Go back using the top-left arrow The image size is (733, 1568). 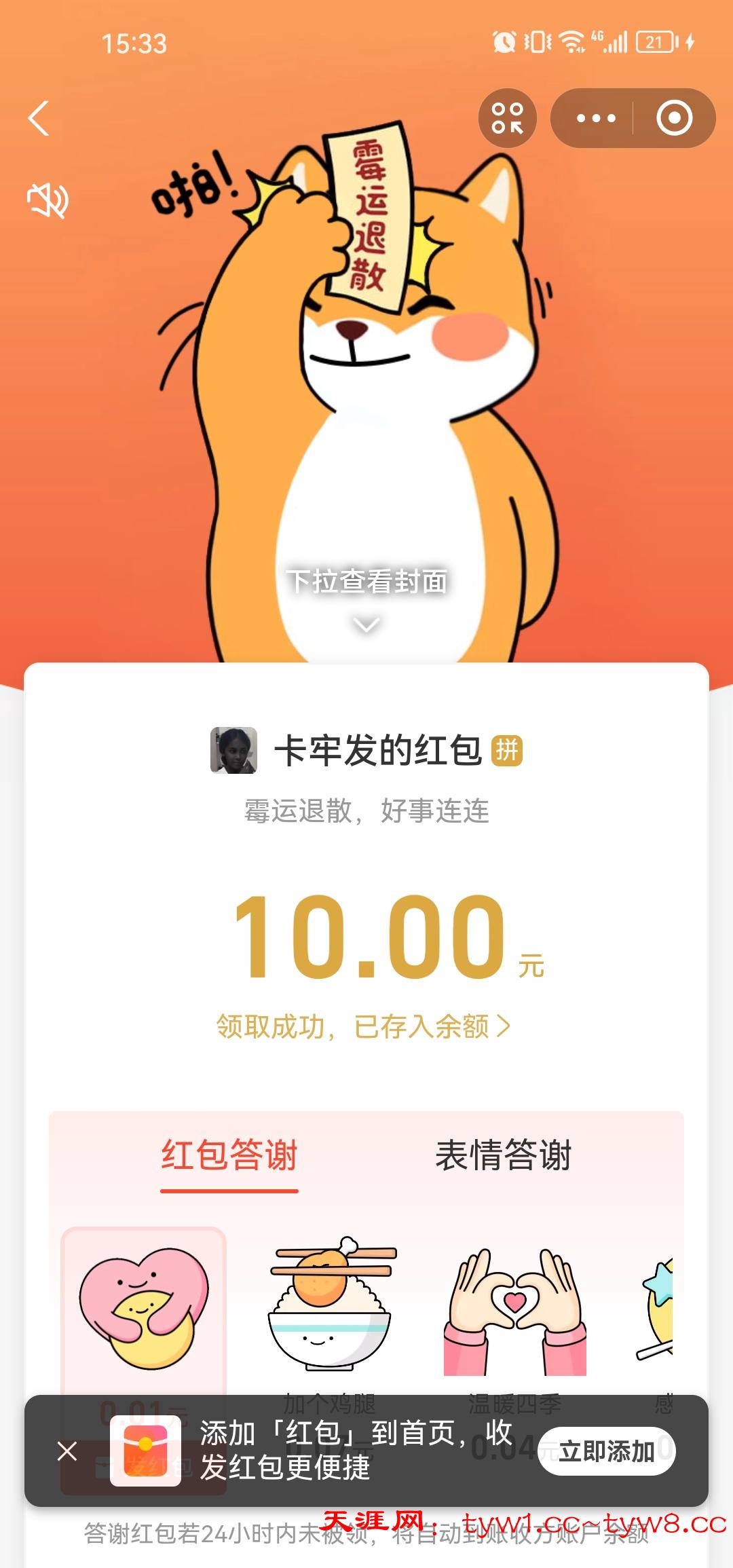(39, 118)
